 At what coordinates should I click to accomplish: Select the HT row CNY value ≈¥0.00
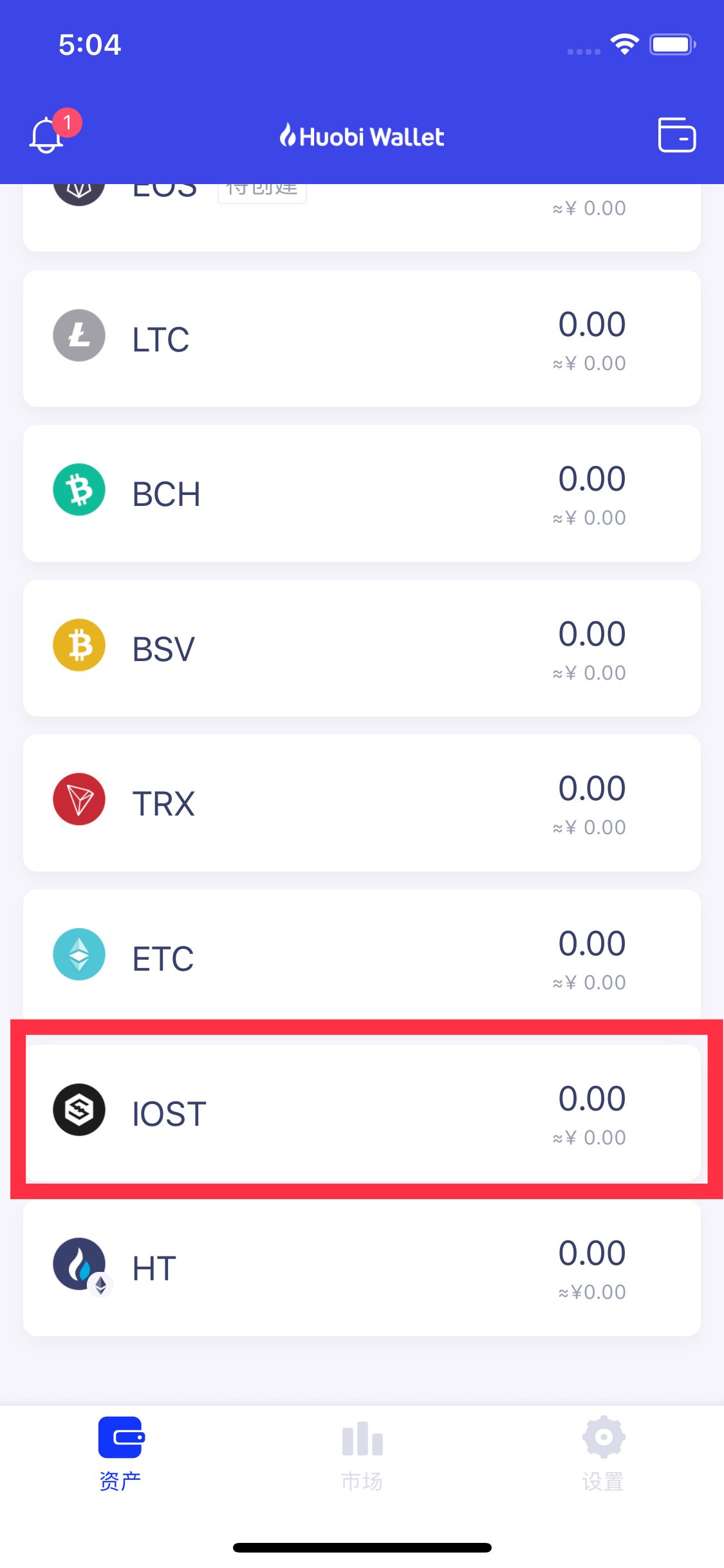pos(592,1291)
